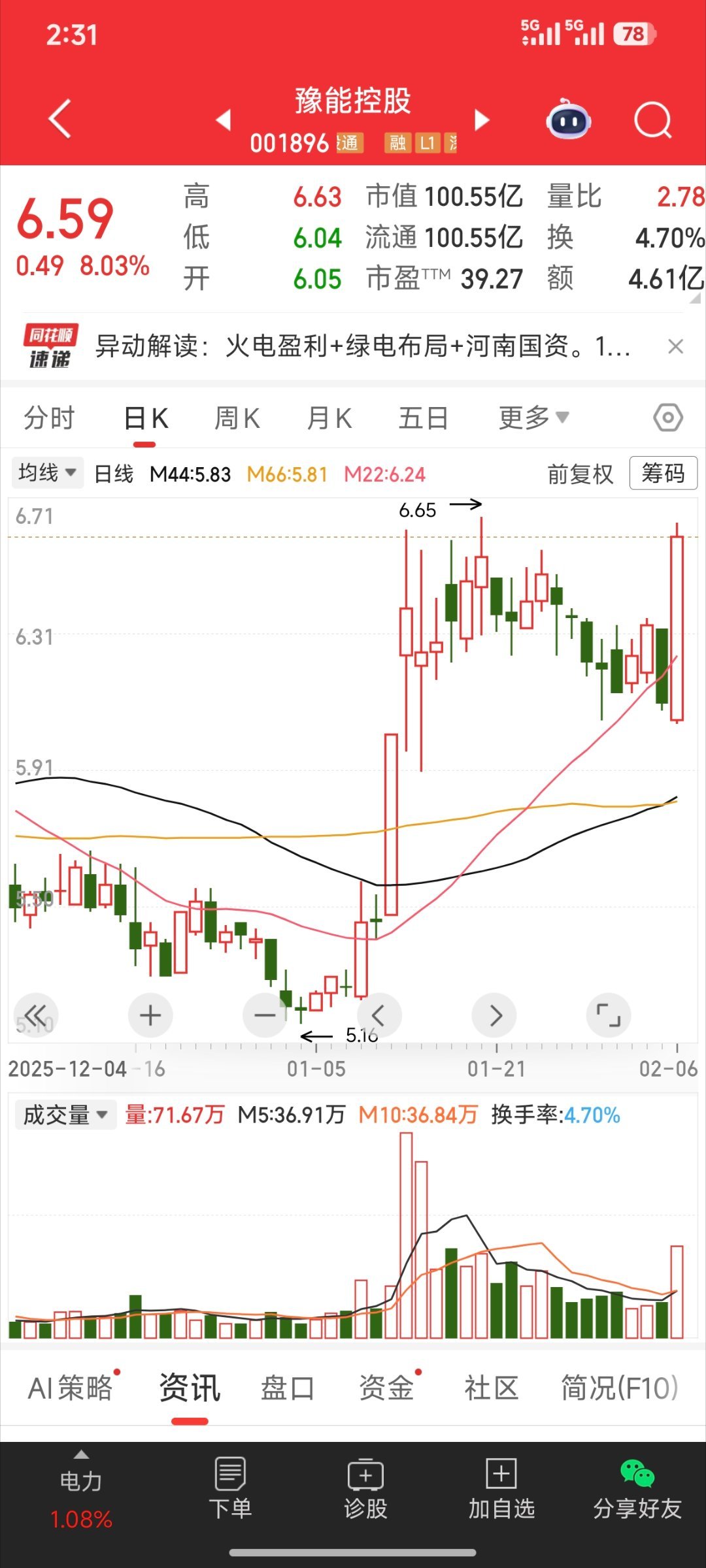
Task: Switch to the 周K weekly chart tab
Action: click(x=237, y=417)
